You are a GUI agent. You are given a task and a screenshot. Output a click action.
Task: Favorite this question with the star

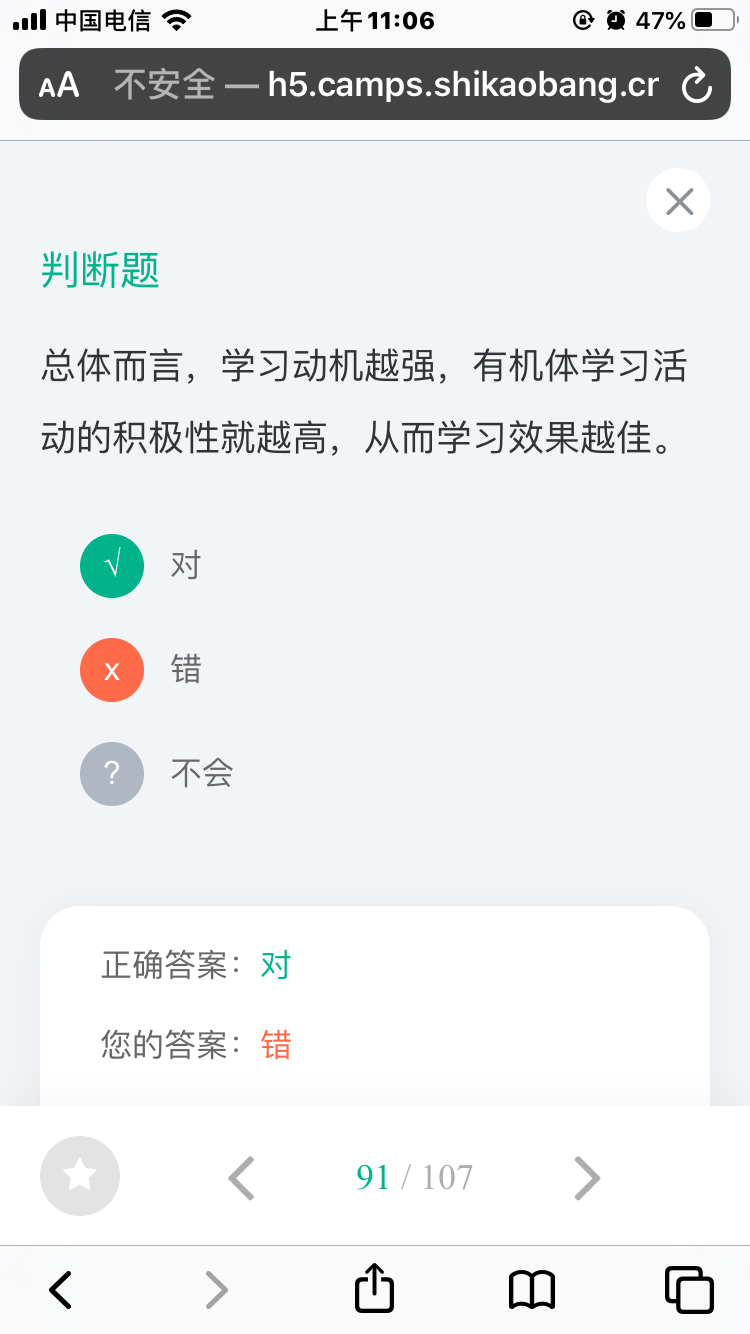[80, 1176]
